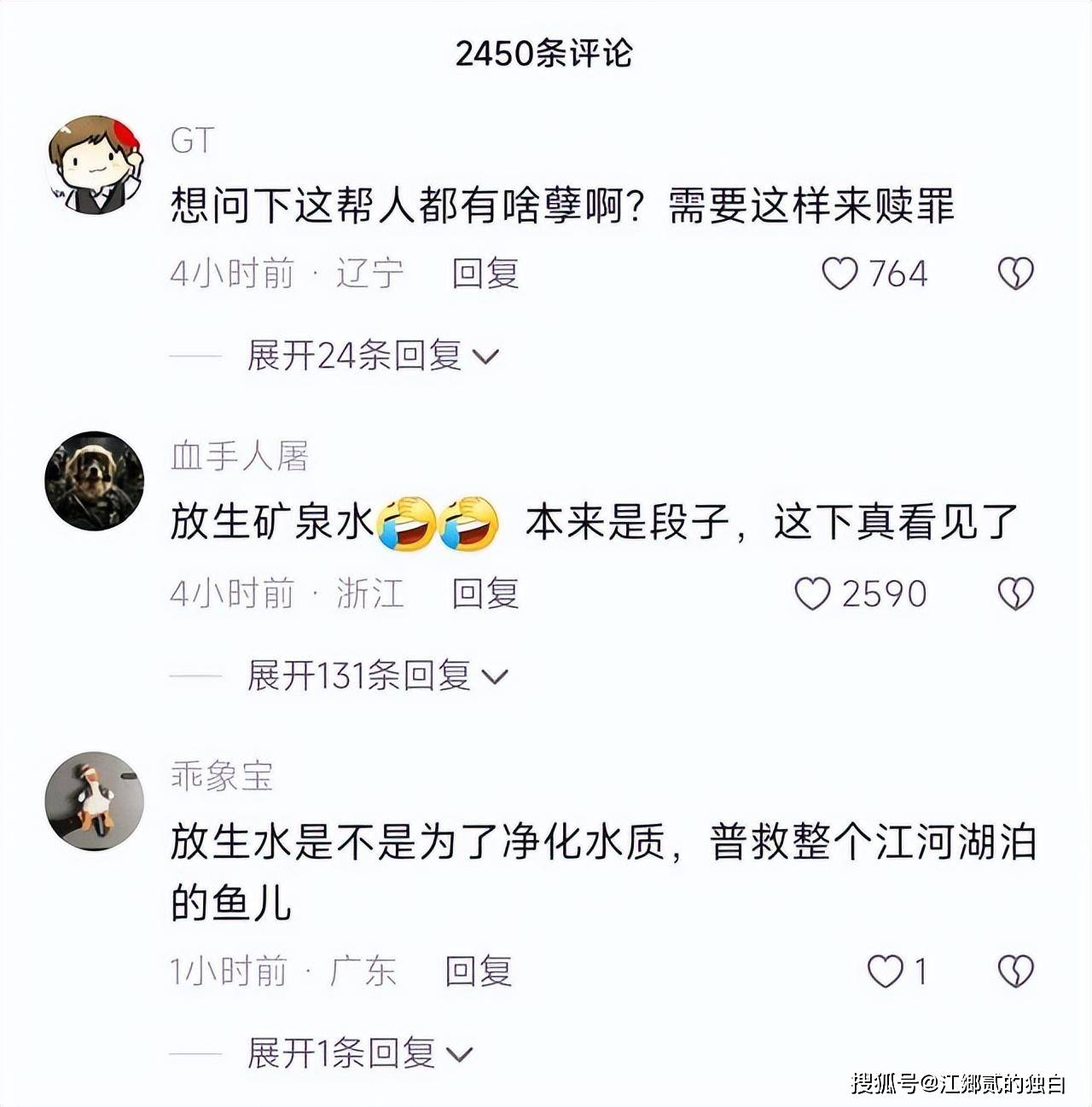Open username 血手人屠's profile

click(x=239, y=457)
